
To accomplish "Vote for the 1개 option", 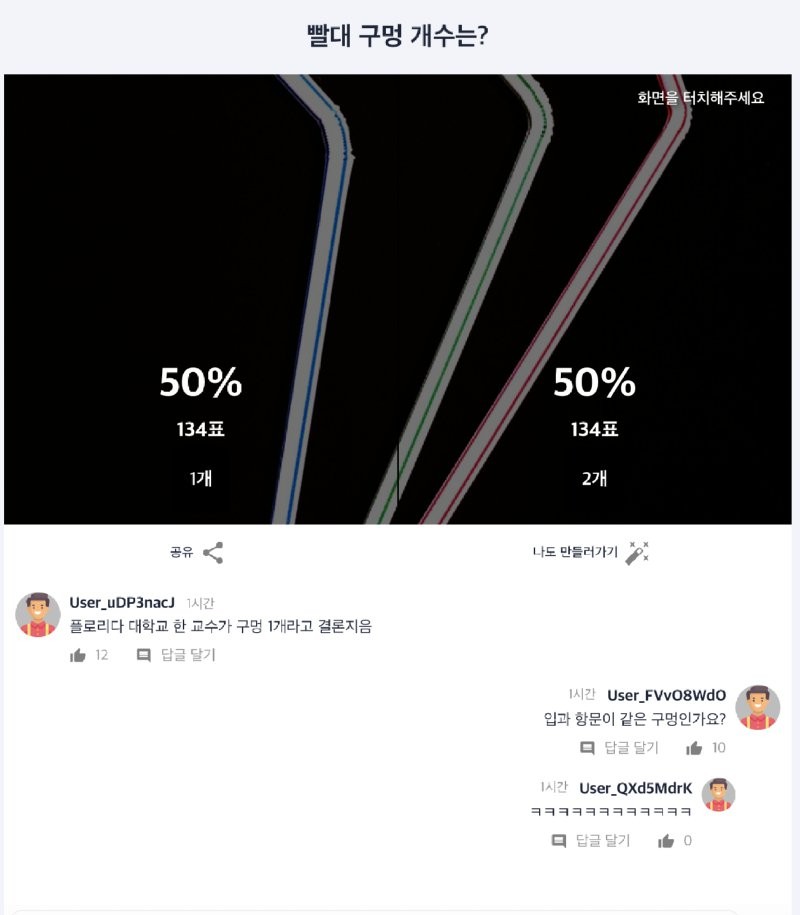I will 200,300.
